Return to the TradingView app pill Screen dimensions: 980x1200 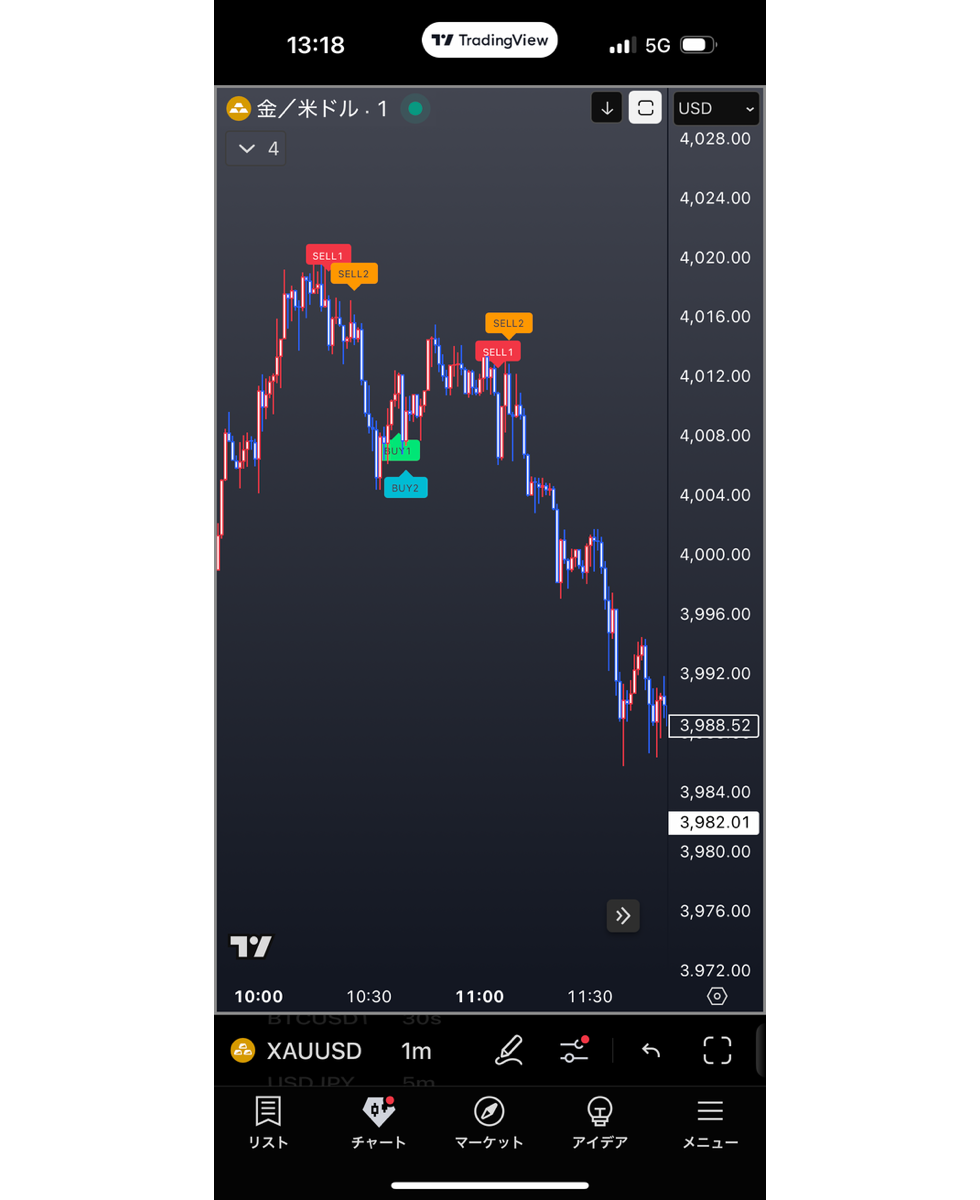pyautogui.click(x=490, y=41)
